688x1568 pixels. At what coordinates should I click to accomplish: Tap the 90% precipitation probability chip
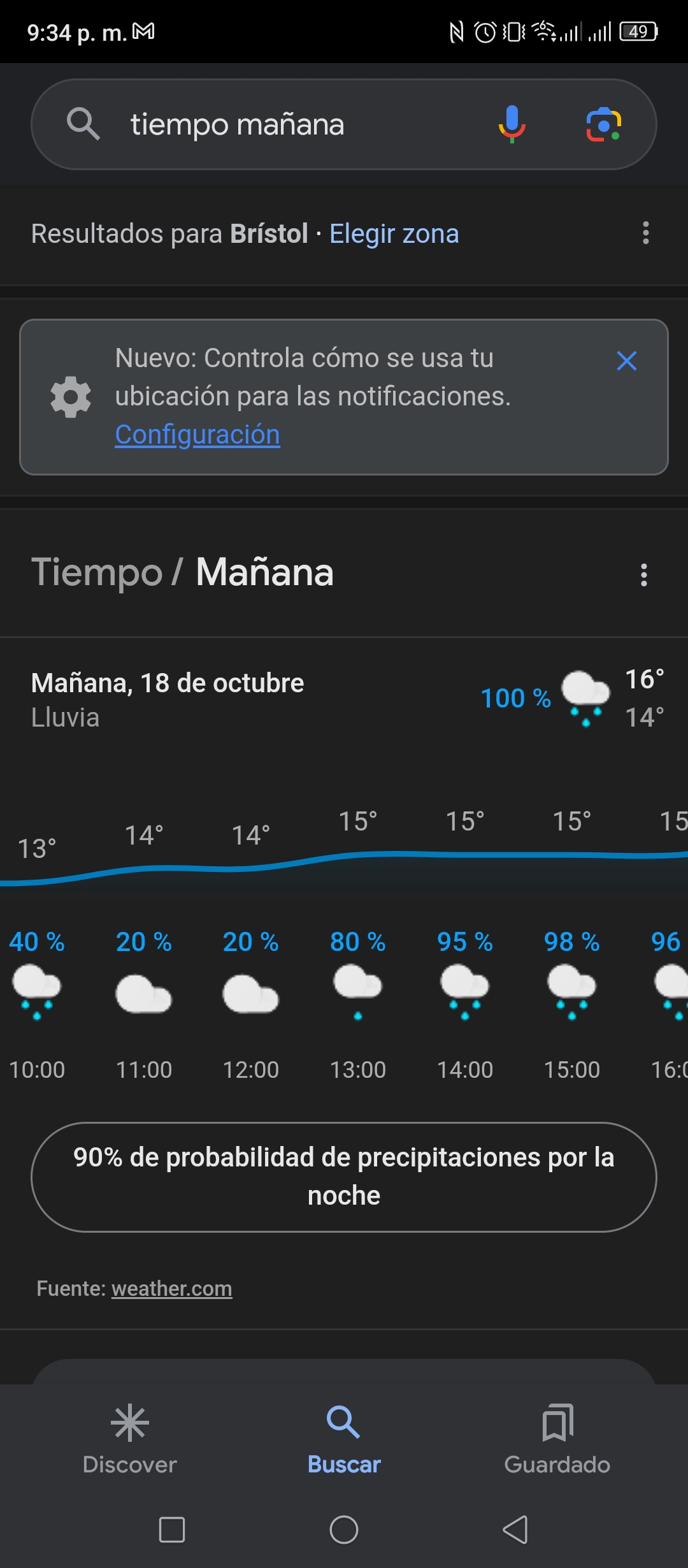pyautogui.click(x=344, y=1177)
